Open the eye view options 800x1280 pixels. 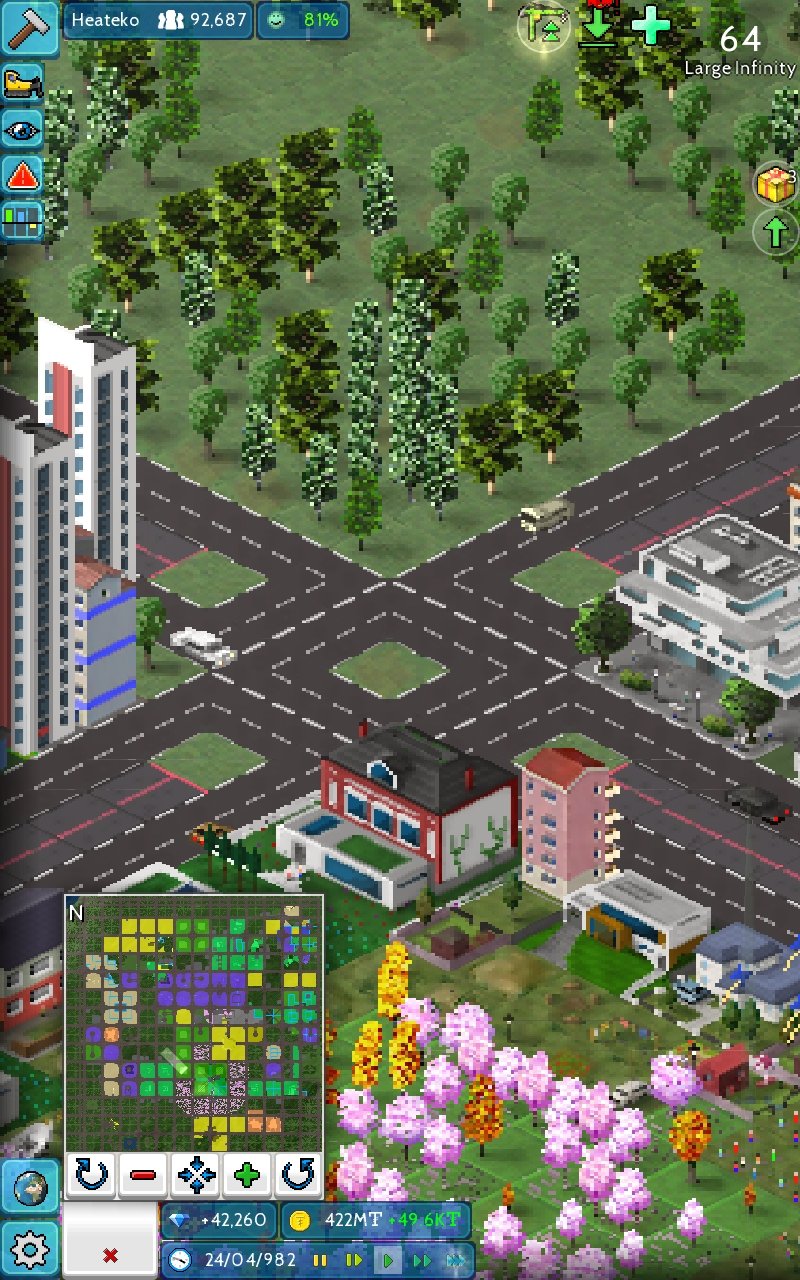(22, 129)
